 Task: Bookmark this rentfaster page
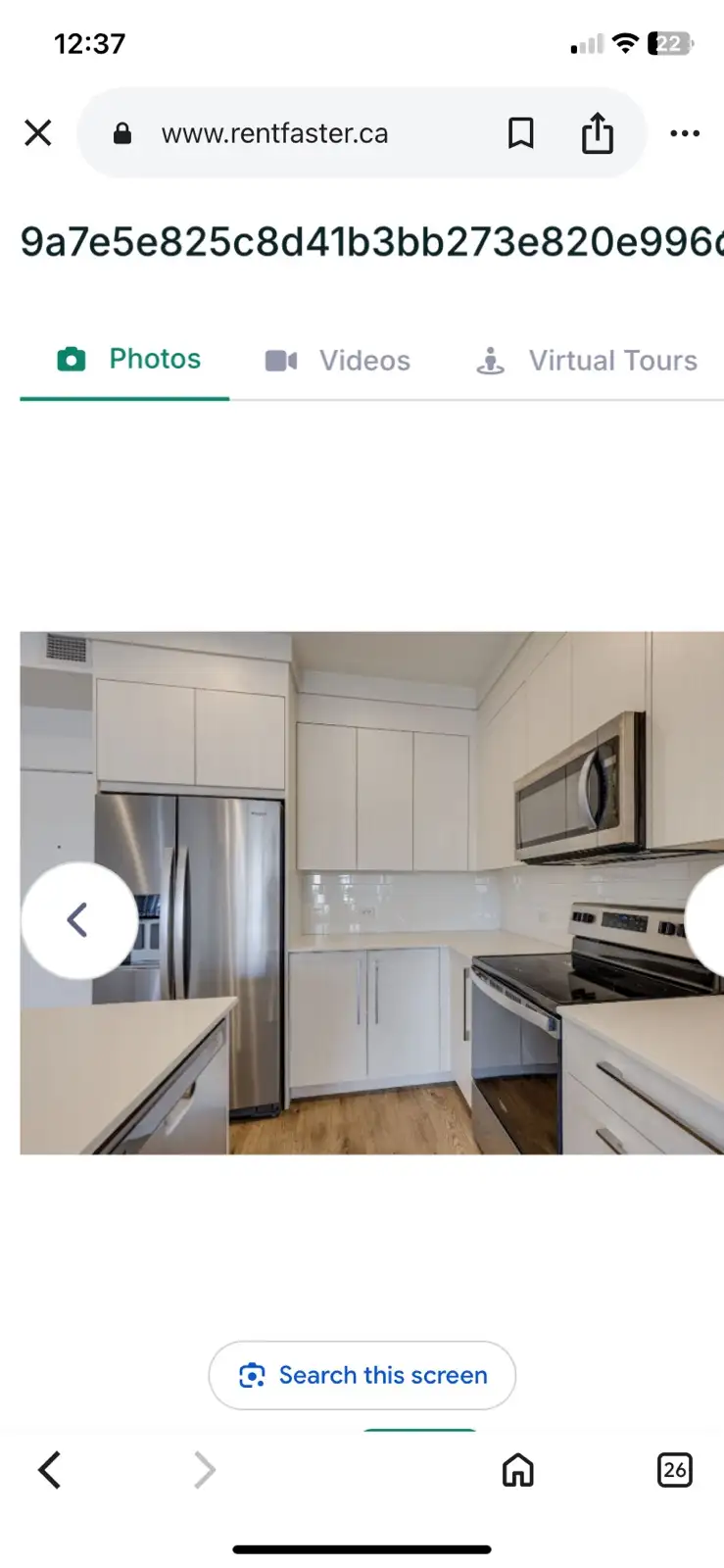(520, 133)
